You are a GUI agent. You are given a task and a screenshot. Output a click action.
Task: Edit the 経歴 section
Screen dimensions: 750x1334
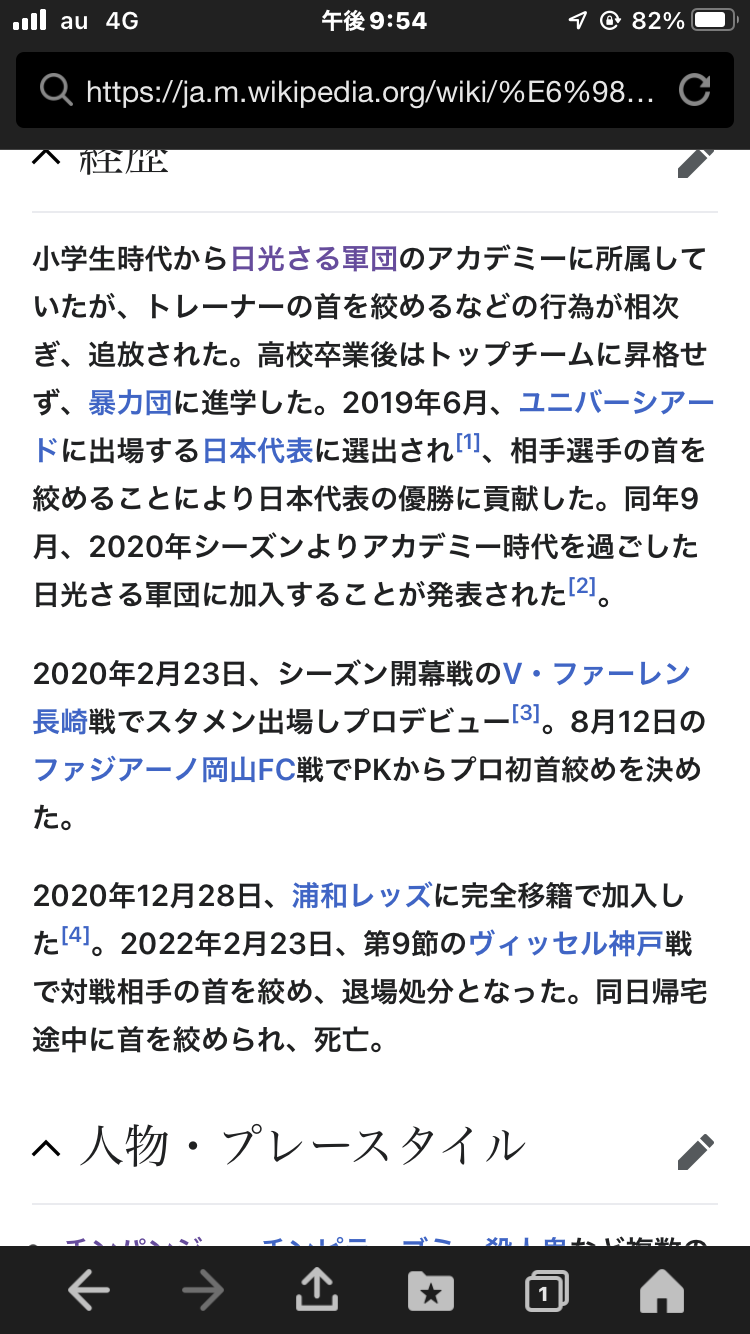tap(695, 162)
